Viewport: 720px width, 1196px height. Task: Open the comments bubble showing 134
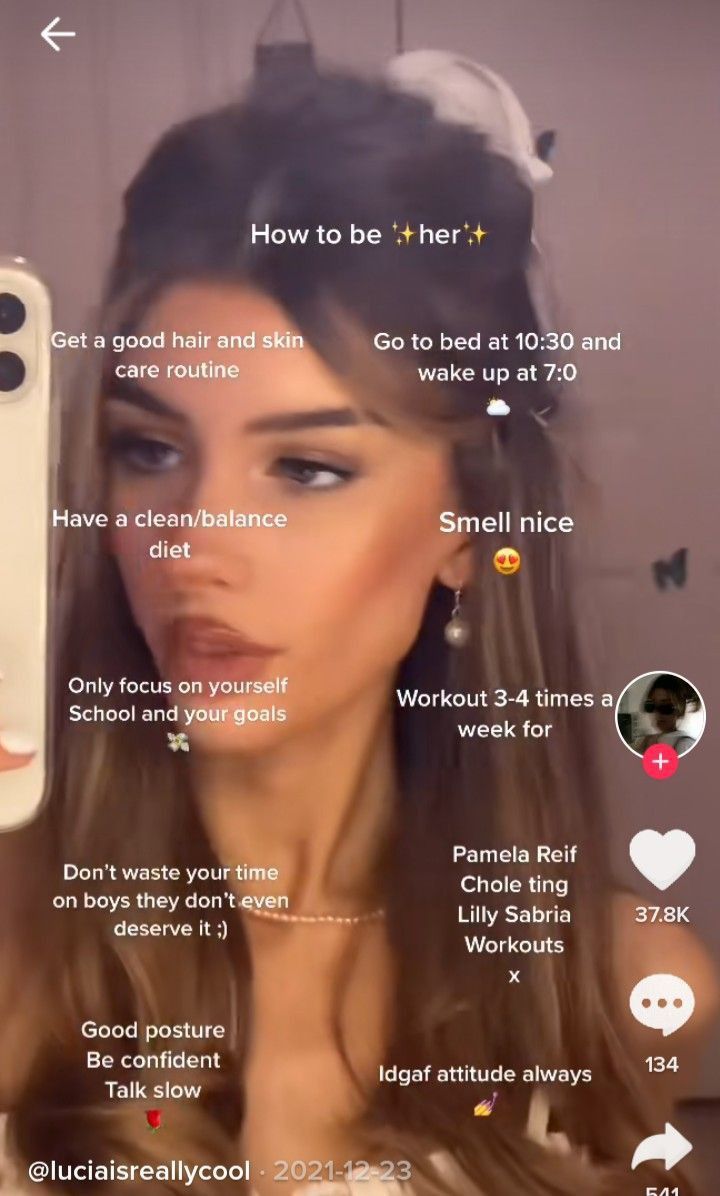click(661, 1005)
